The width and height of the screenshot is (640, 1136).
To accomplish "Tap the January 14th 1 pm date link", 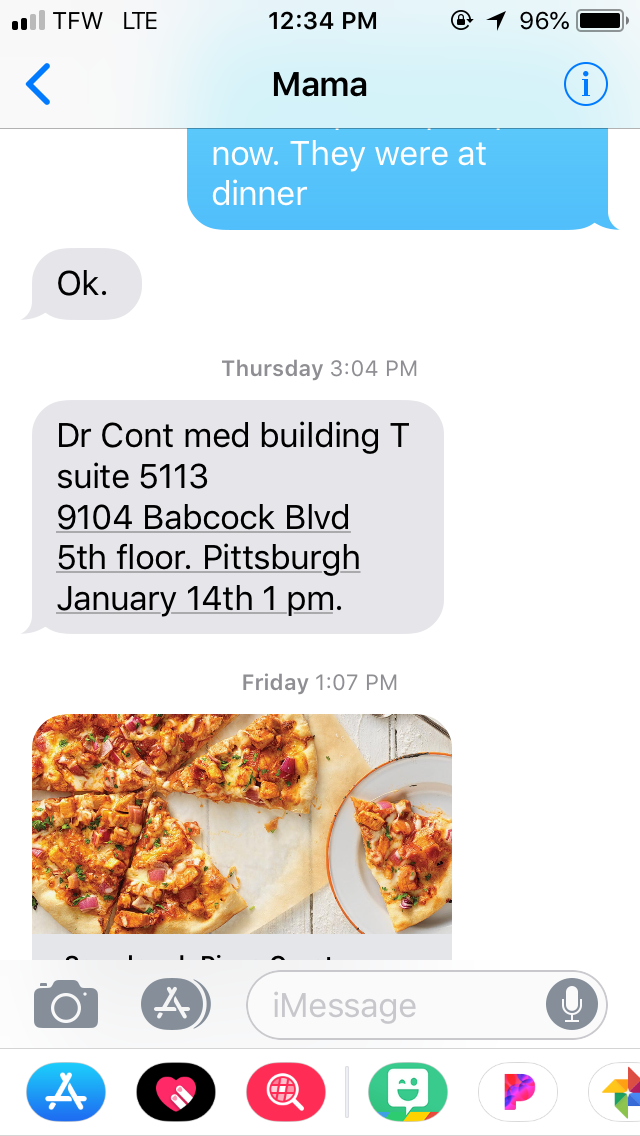I will click(x=198, y=598).
